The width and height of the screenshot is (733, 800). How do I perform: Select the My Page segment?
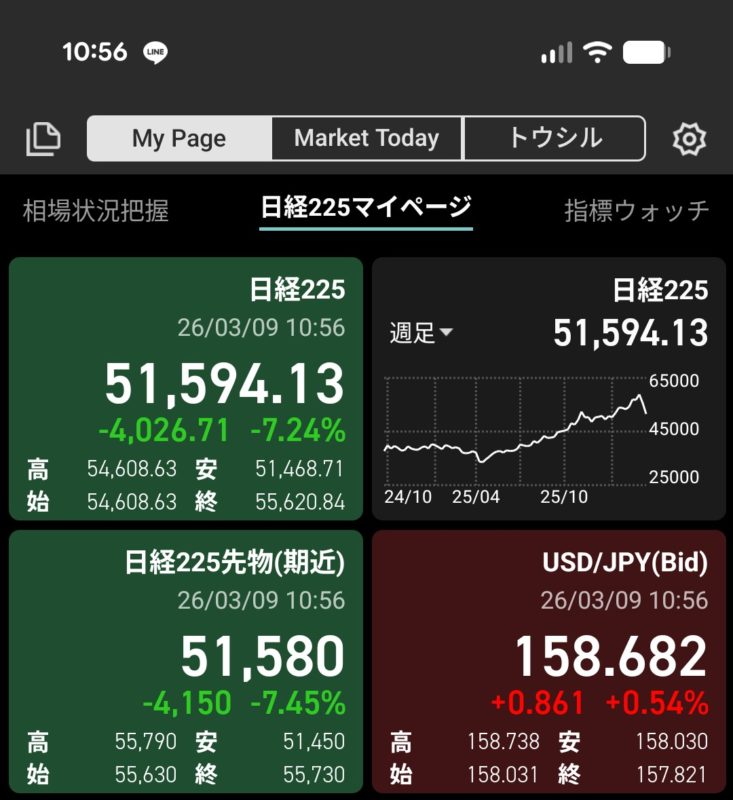(x=179, y=139)
